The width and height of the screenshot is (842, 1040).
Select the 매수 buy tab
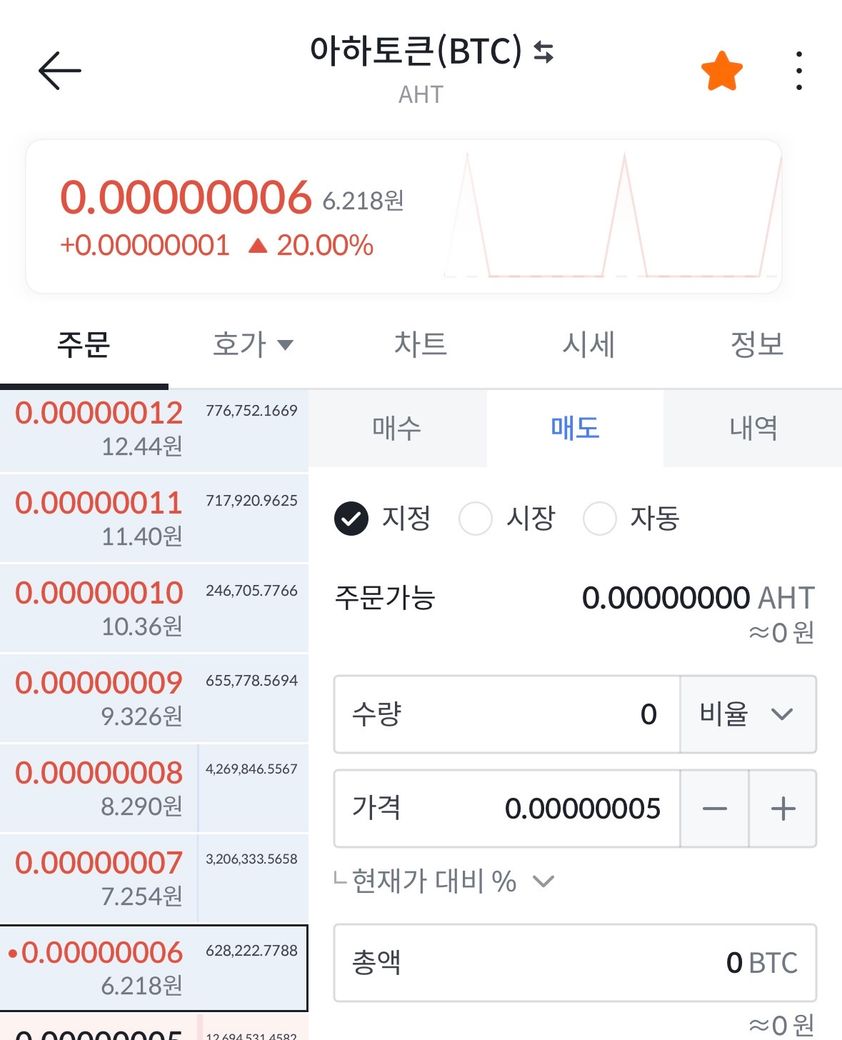tap(397, 428)
